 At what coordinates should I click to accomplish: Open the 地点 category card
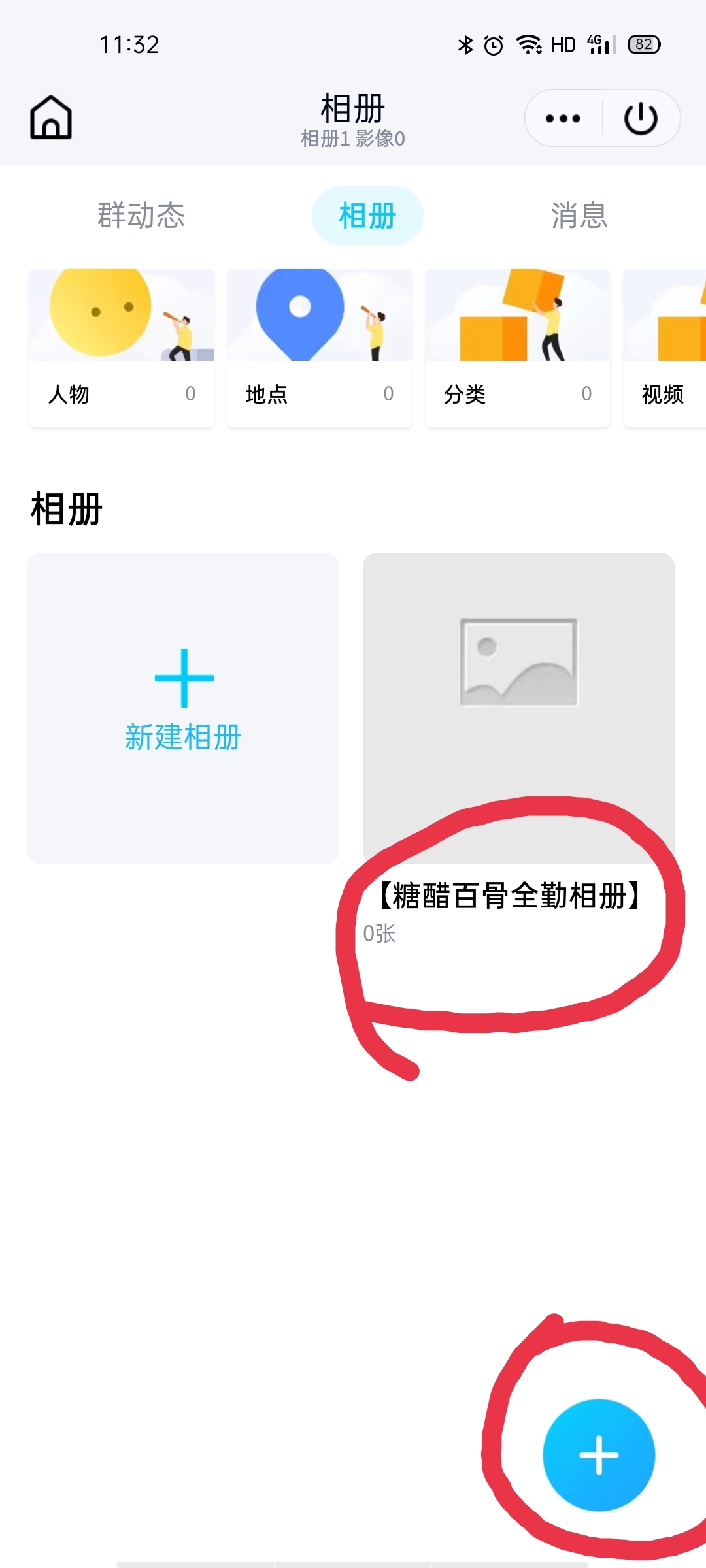[320, 348]
